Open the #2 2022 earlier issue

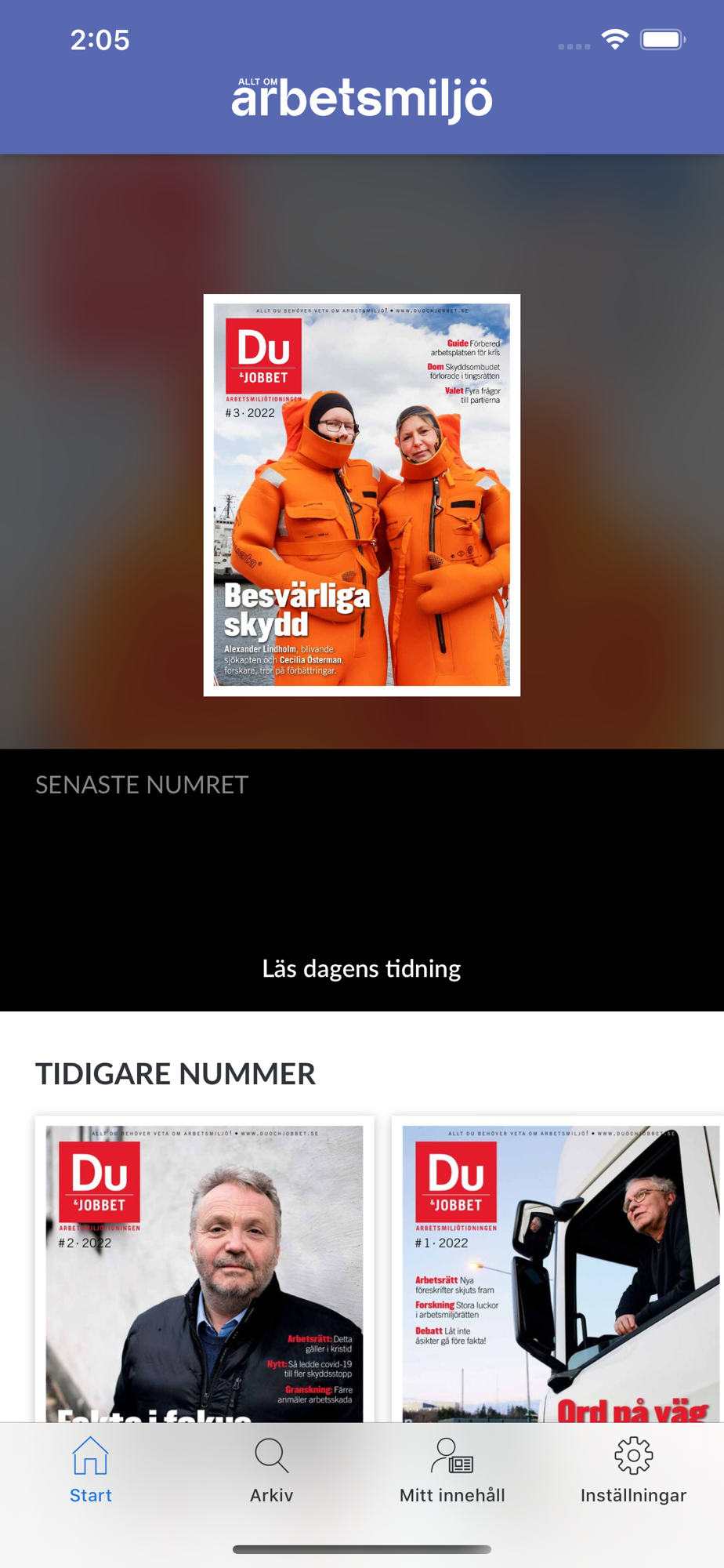(204, 1270)
